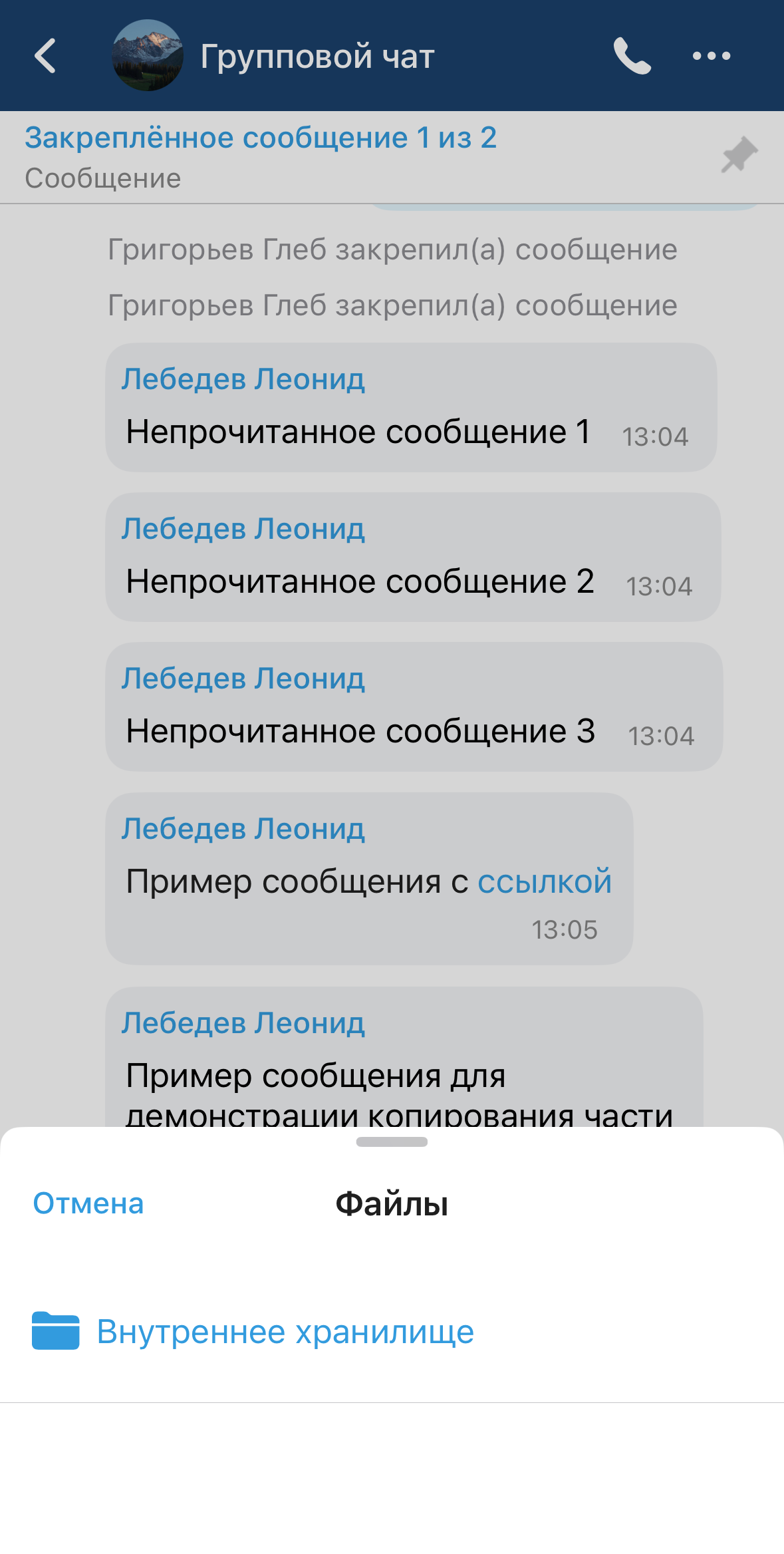Open the pinned message banner
This screenshot has height=1554, width=784.
pos(261,157)
